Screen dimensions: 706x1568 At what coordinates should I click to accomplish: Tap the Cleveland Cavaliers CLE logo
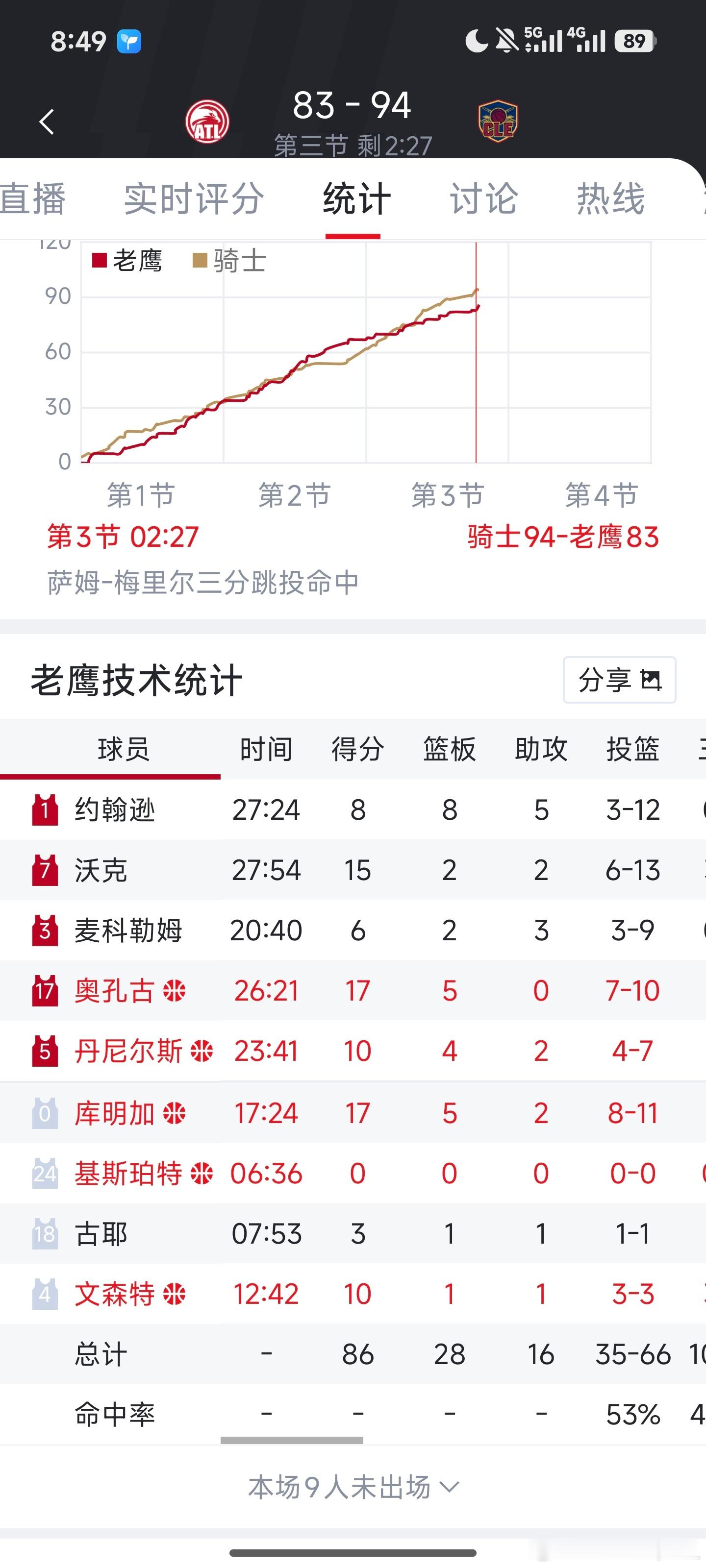(499, 120)
